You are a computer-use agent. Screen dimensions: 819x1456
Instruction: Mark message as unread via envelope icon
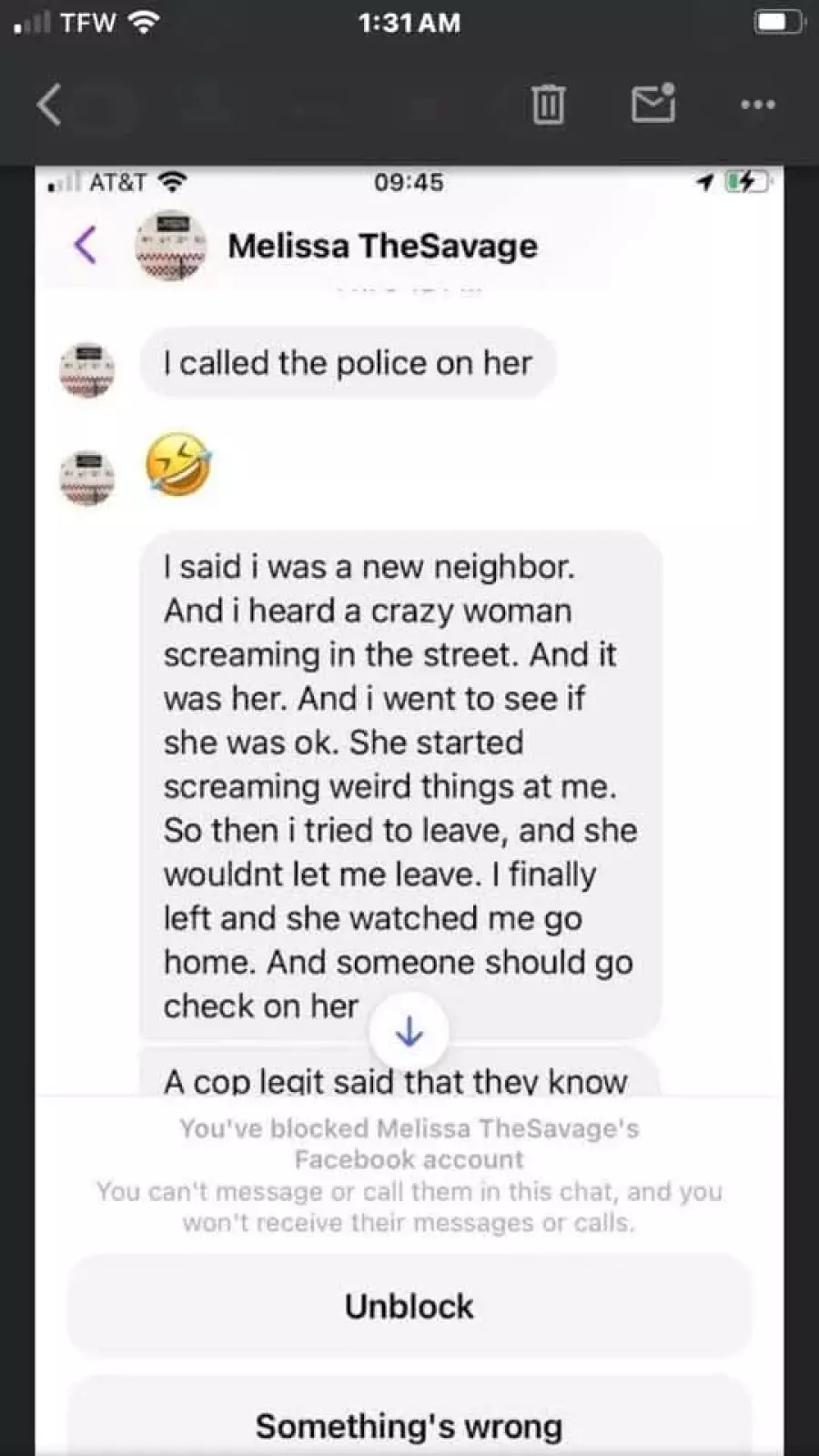point(653,104)
